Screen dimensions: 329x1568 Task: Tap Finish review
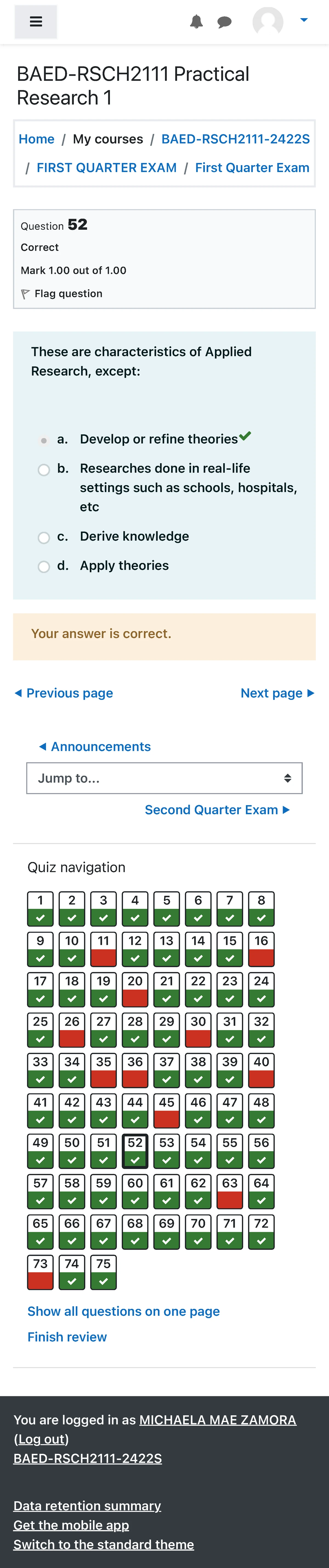point(67,1337)
